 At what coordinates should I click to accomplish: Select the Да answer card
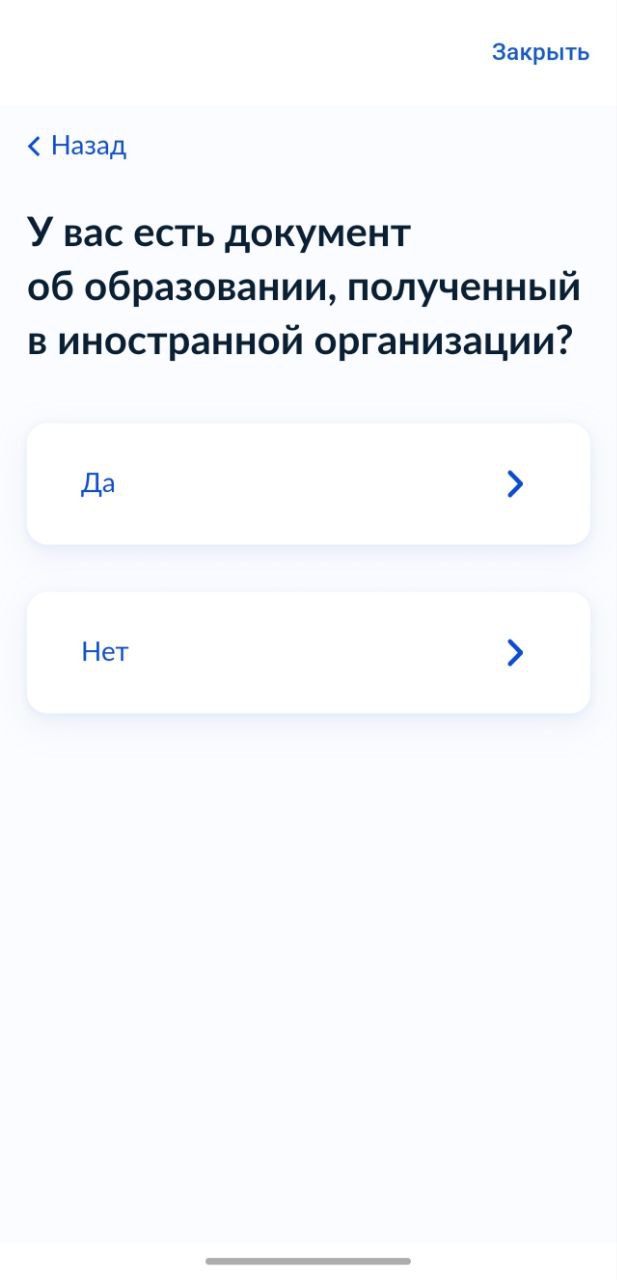(x=308, y=484)
